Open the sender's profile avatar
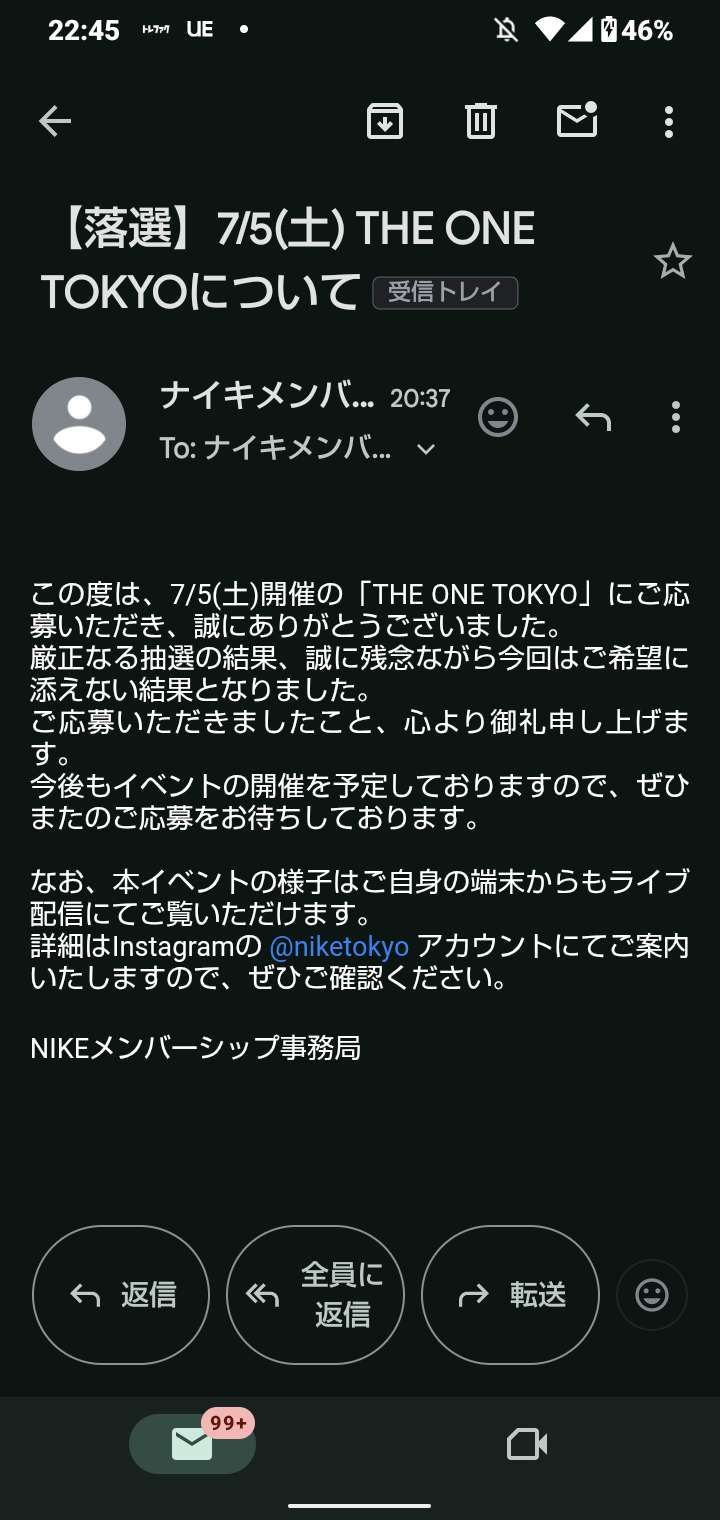 pos(78,424)
